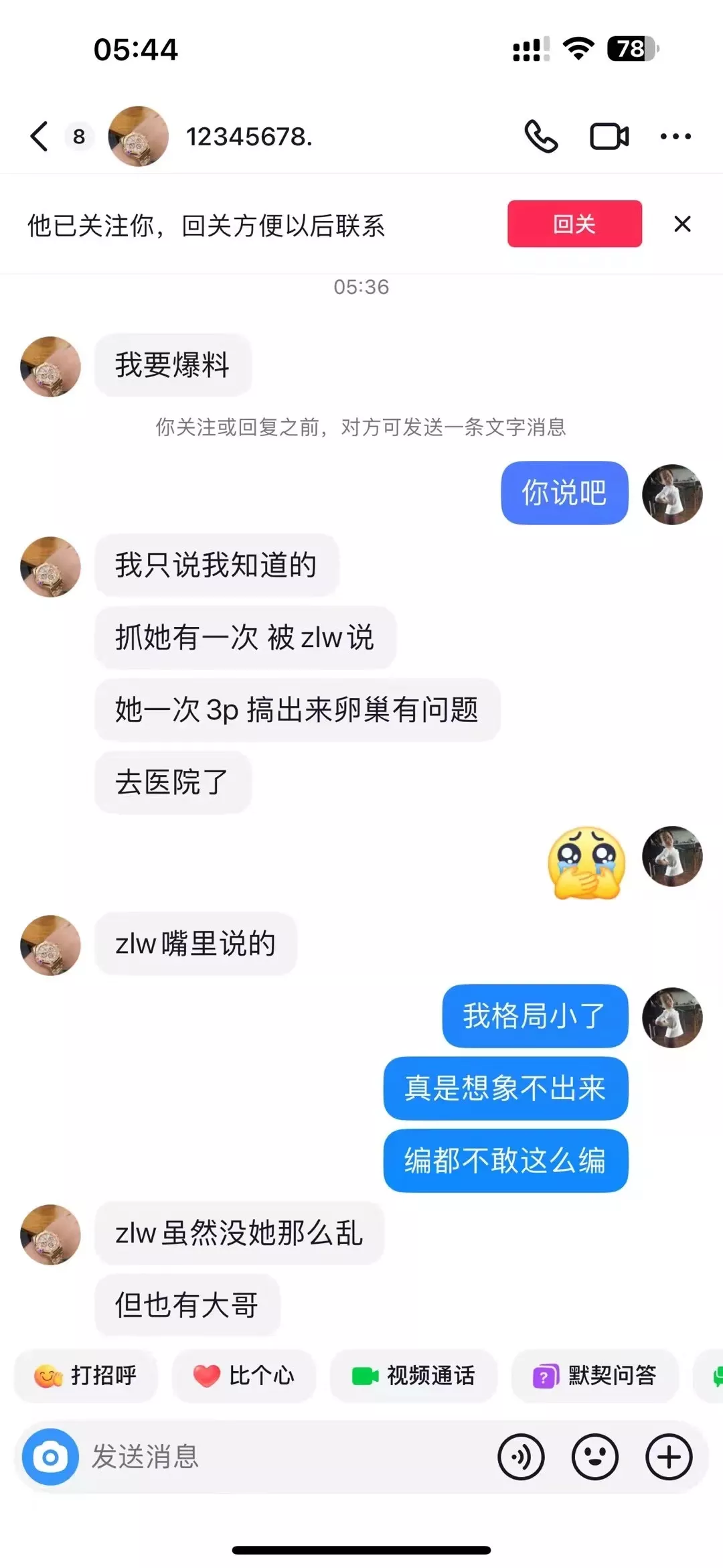Open the plus attachments menu
Viewport: 723px width, 1568px height.
[668, 1457]
